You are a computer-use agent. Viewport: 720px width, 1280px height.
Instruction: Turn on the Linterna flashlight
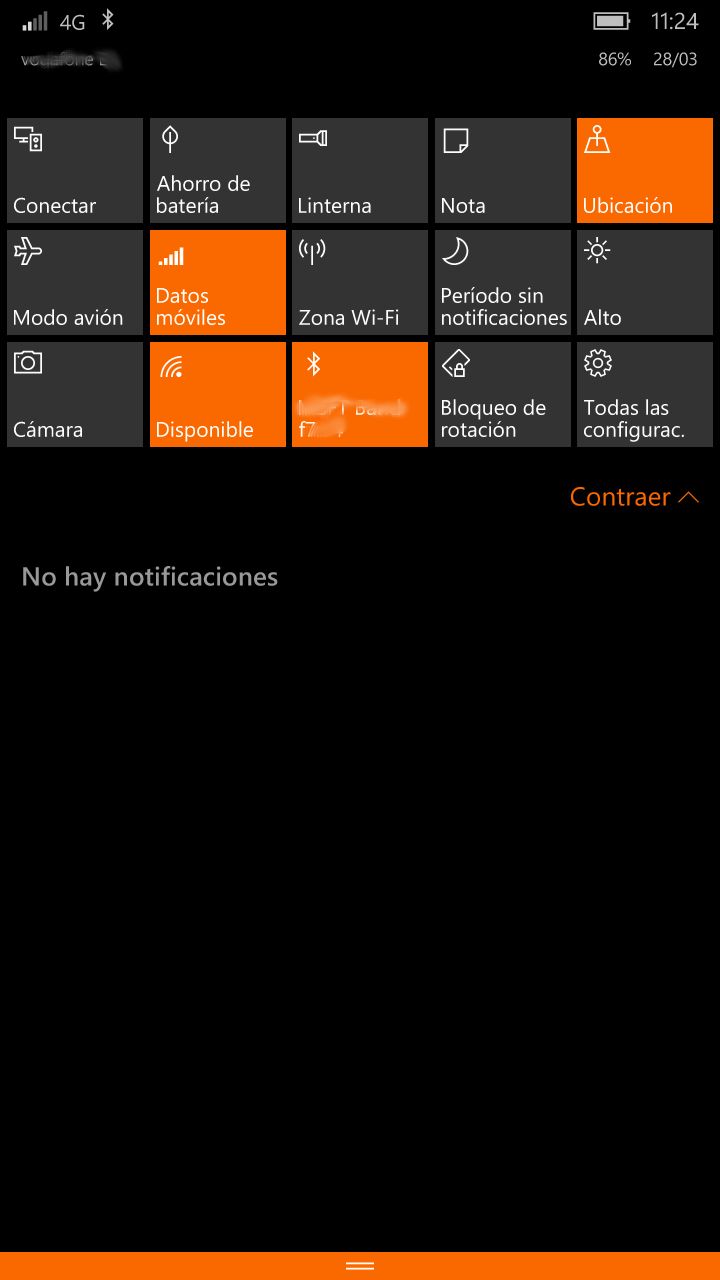[x=360, y=170]
